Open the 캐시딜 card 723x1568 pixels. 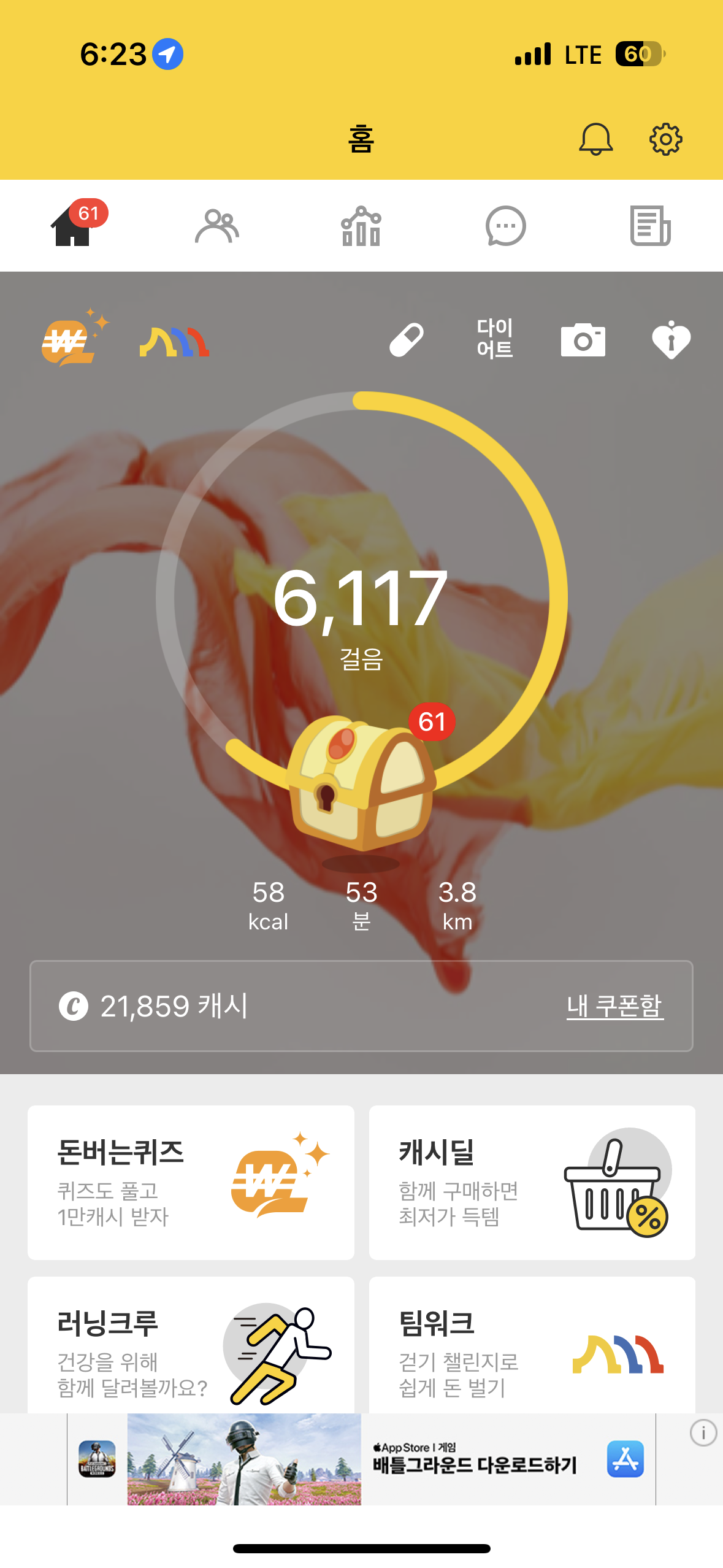(532, 1182)
